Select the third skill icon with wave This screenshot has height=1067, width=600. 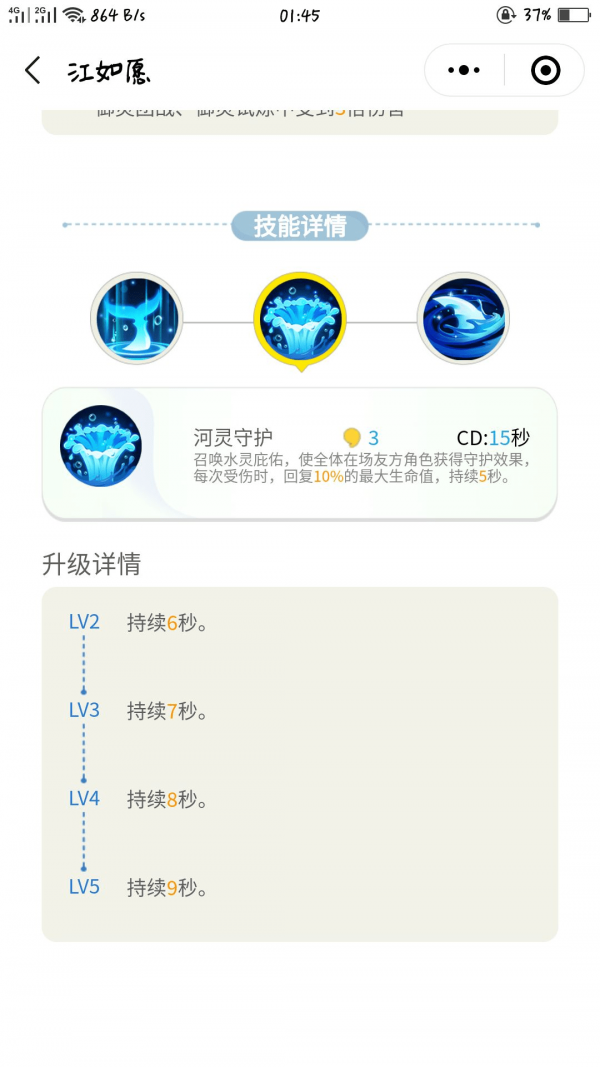pos(463,318)
